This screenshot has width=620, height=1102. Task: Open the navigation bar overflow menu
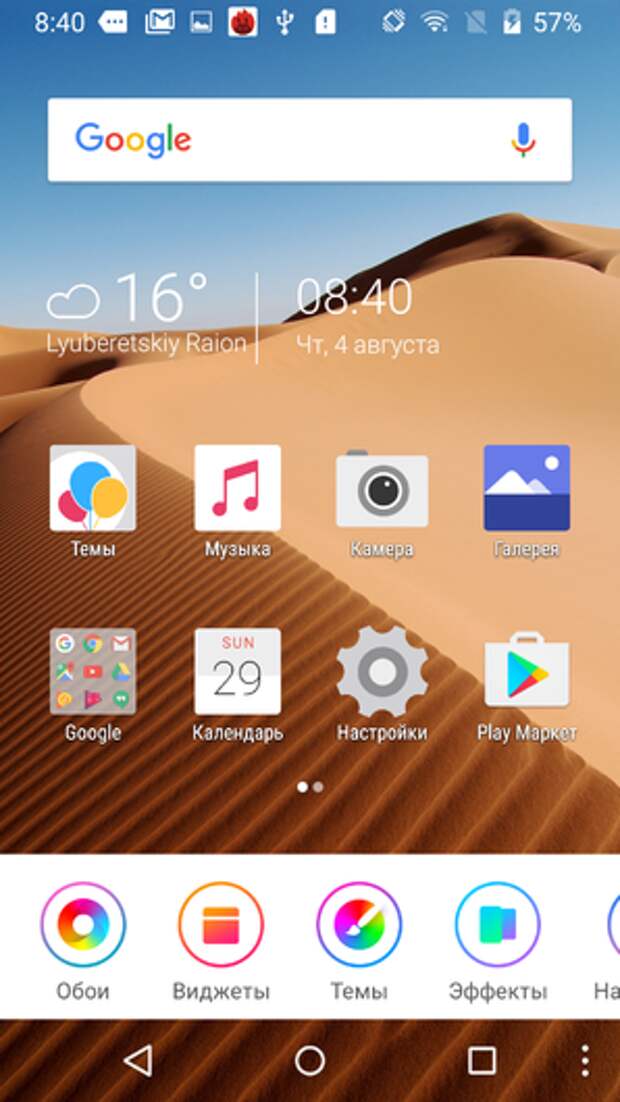(x=586, y=1061)
